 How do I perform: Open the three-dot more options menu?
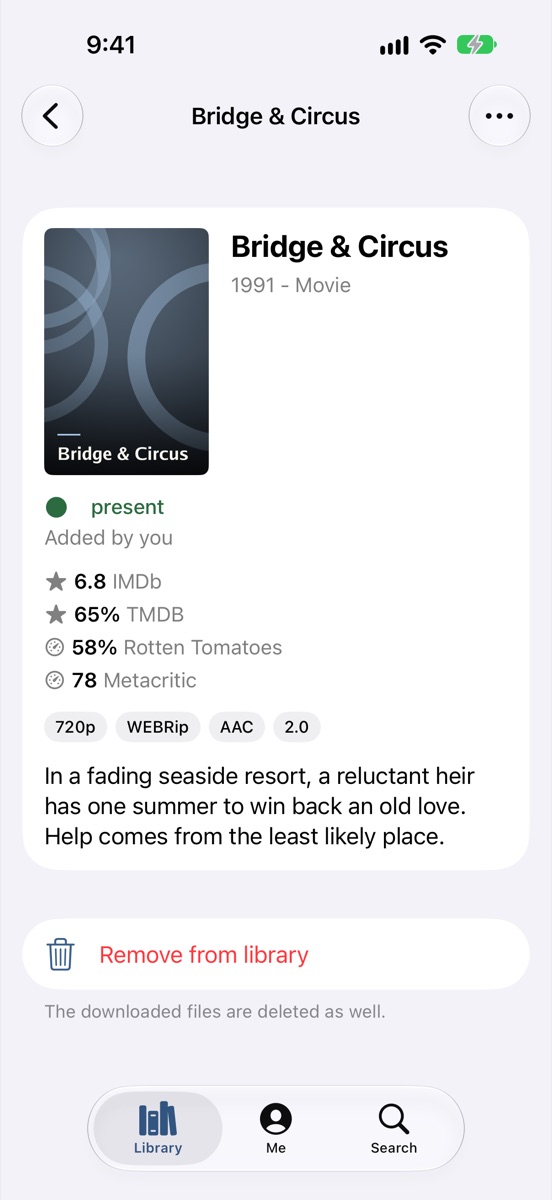tap(499, 116)
